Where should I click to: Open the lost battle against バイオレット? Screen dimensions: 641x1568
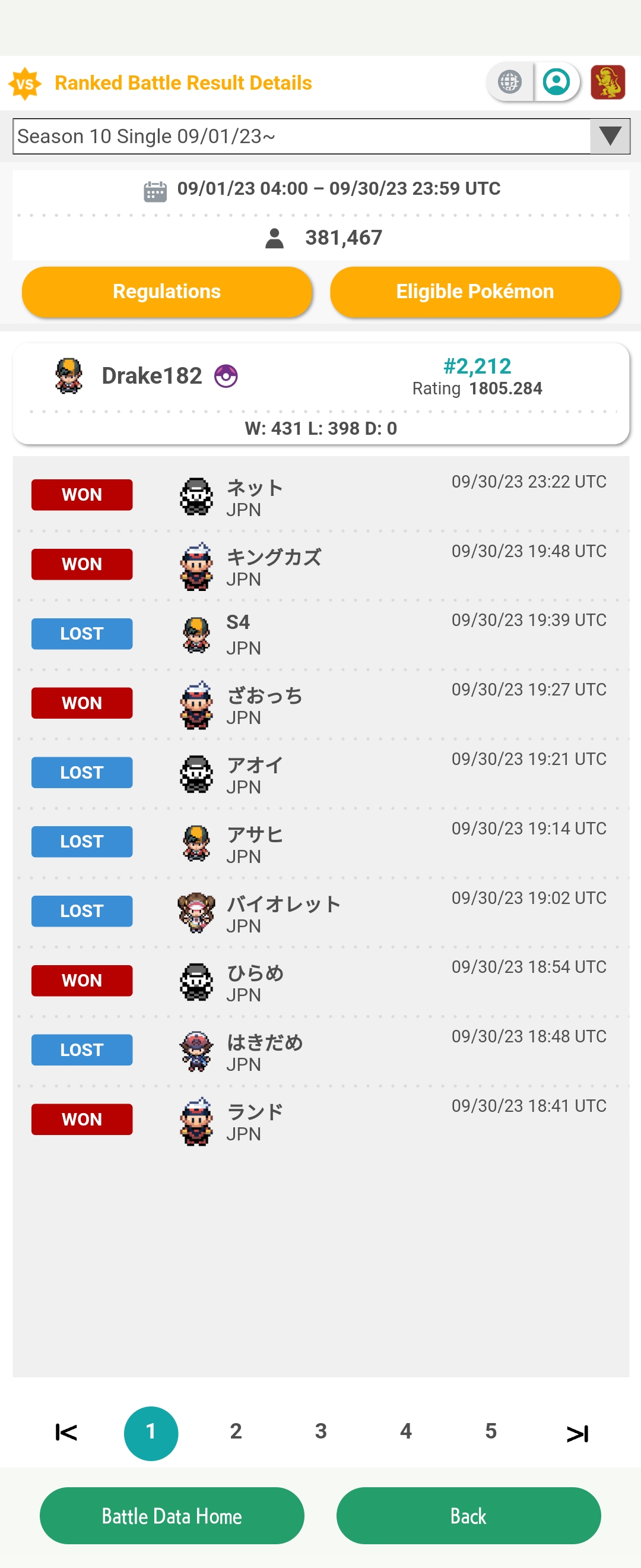(x=320, y=912)
